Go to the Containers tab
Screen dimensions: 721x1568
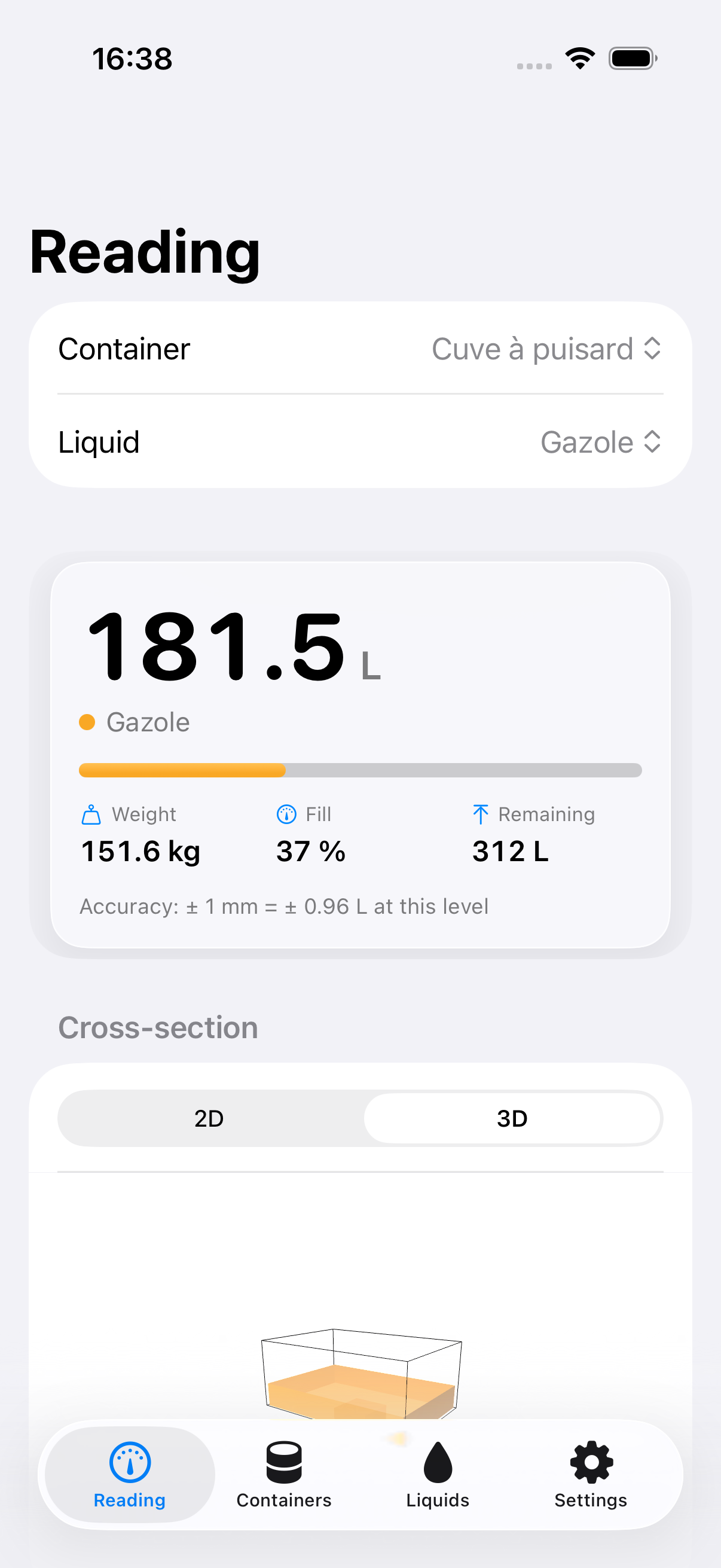283,1474
